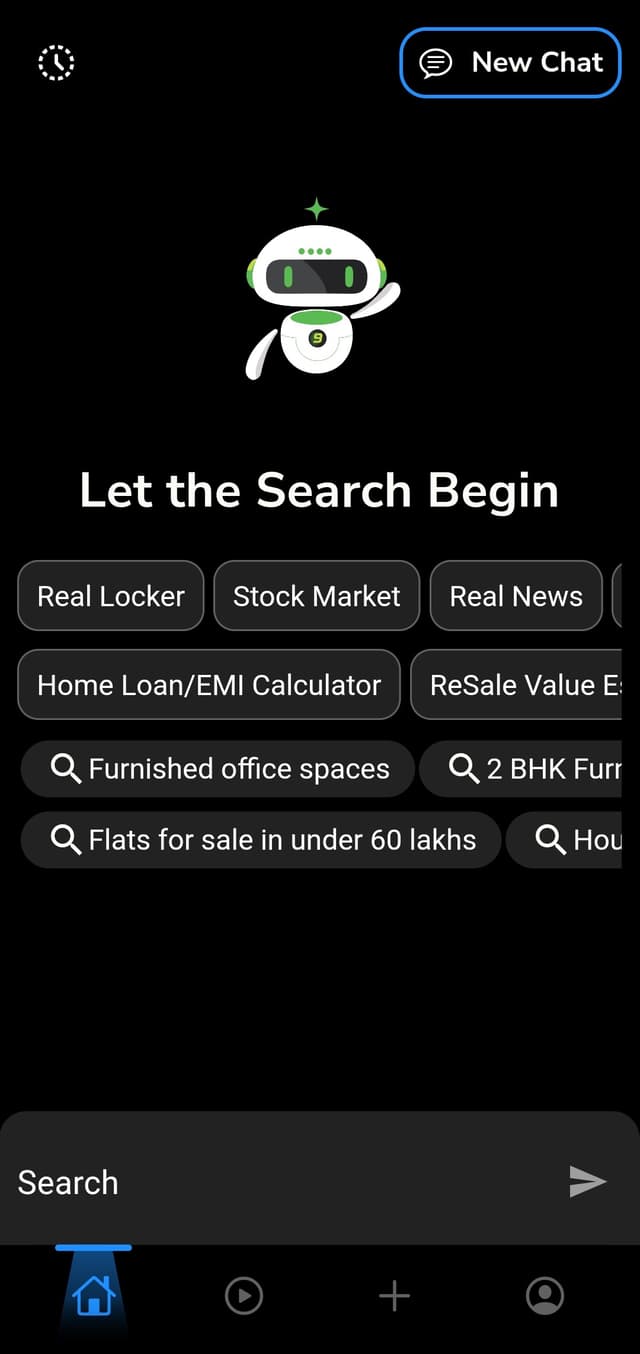Switch to the video play tab
This screenshot has width=640, height=1354.
[x=244, y=1296]
